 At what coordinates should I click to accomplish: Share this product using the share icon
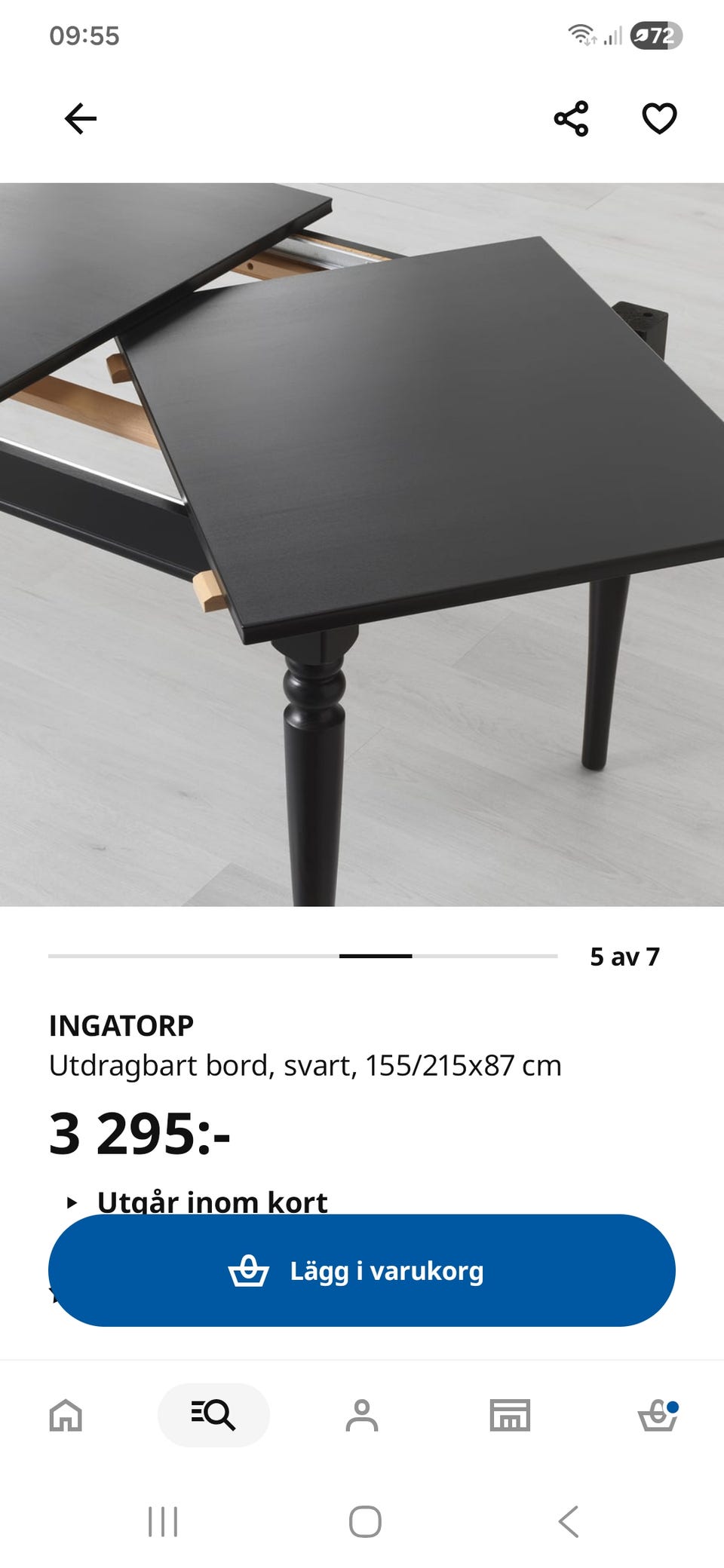click(571, 117)
